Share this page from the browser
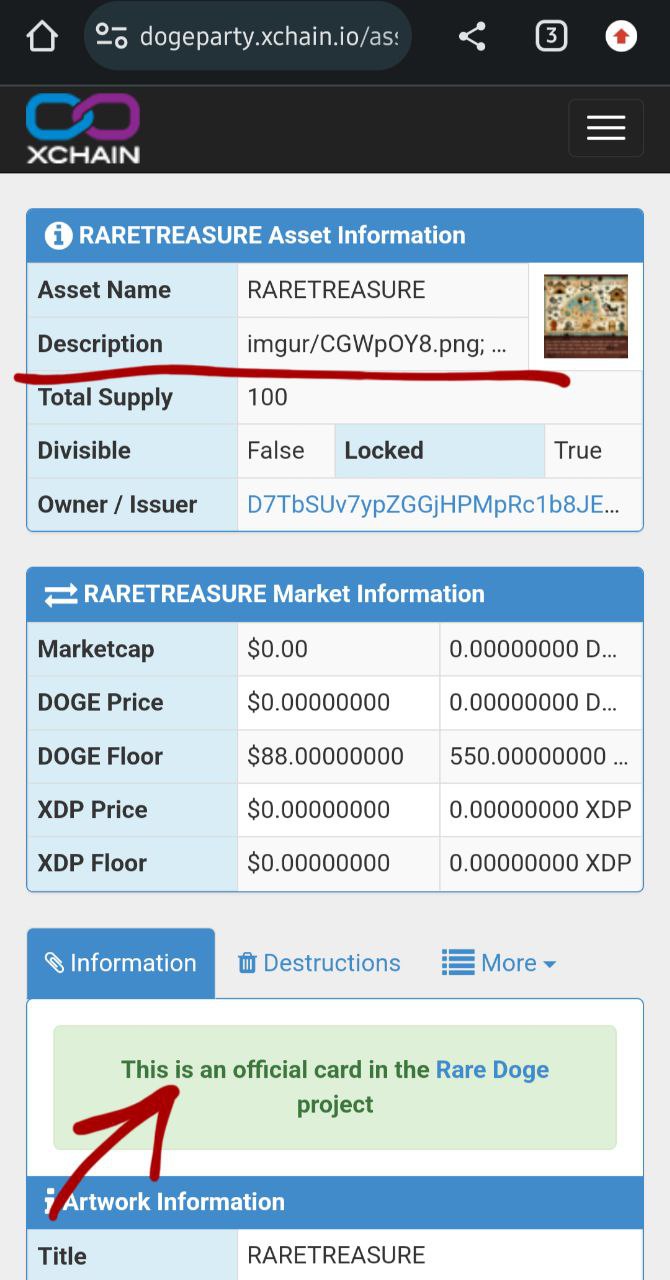The image size is (670, 1280). coord(472,38)
